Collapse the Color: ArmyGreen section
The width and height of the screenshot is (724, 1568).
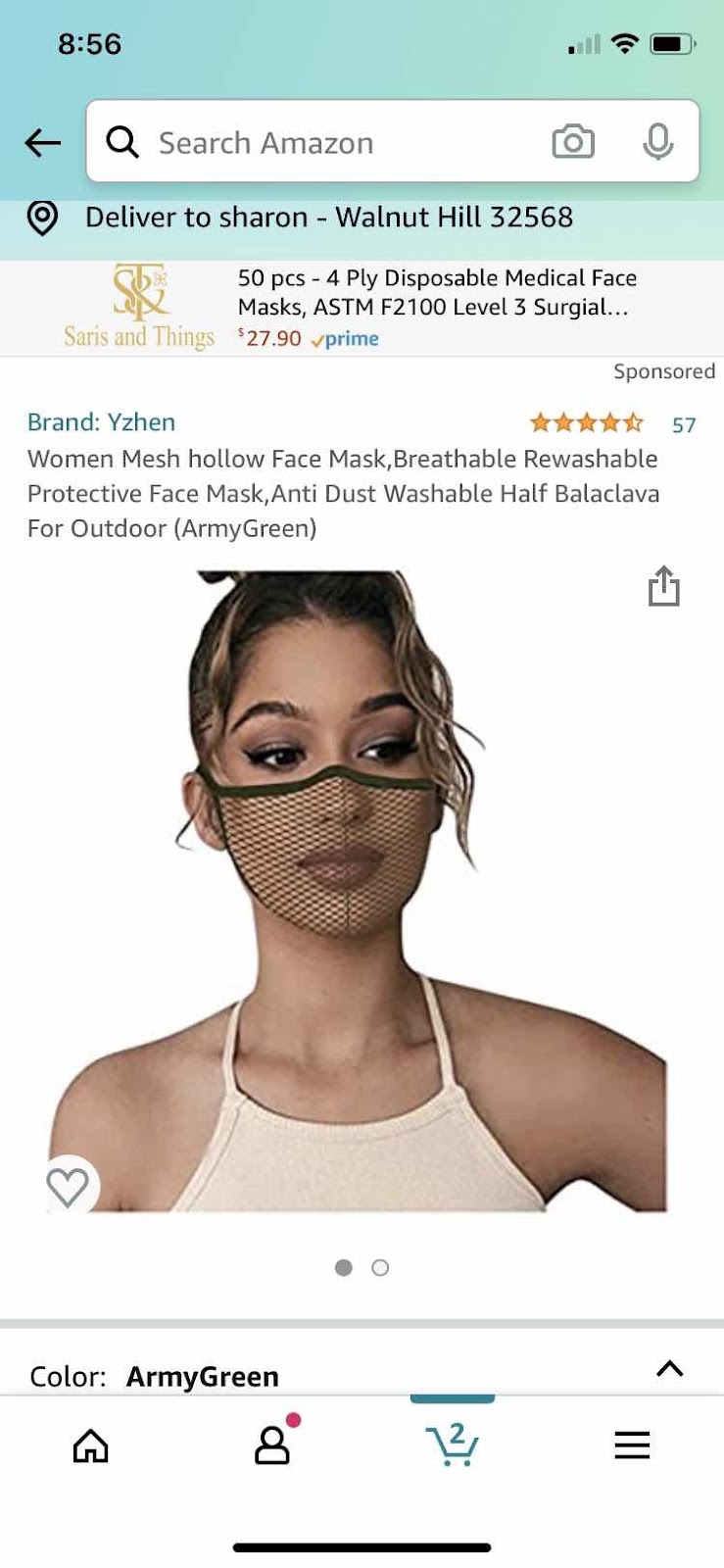tap(669, 1369)
